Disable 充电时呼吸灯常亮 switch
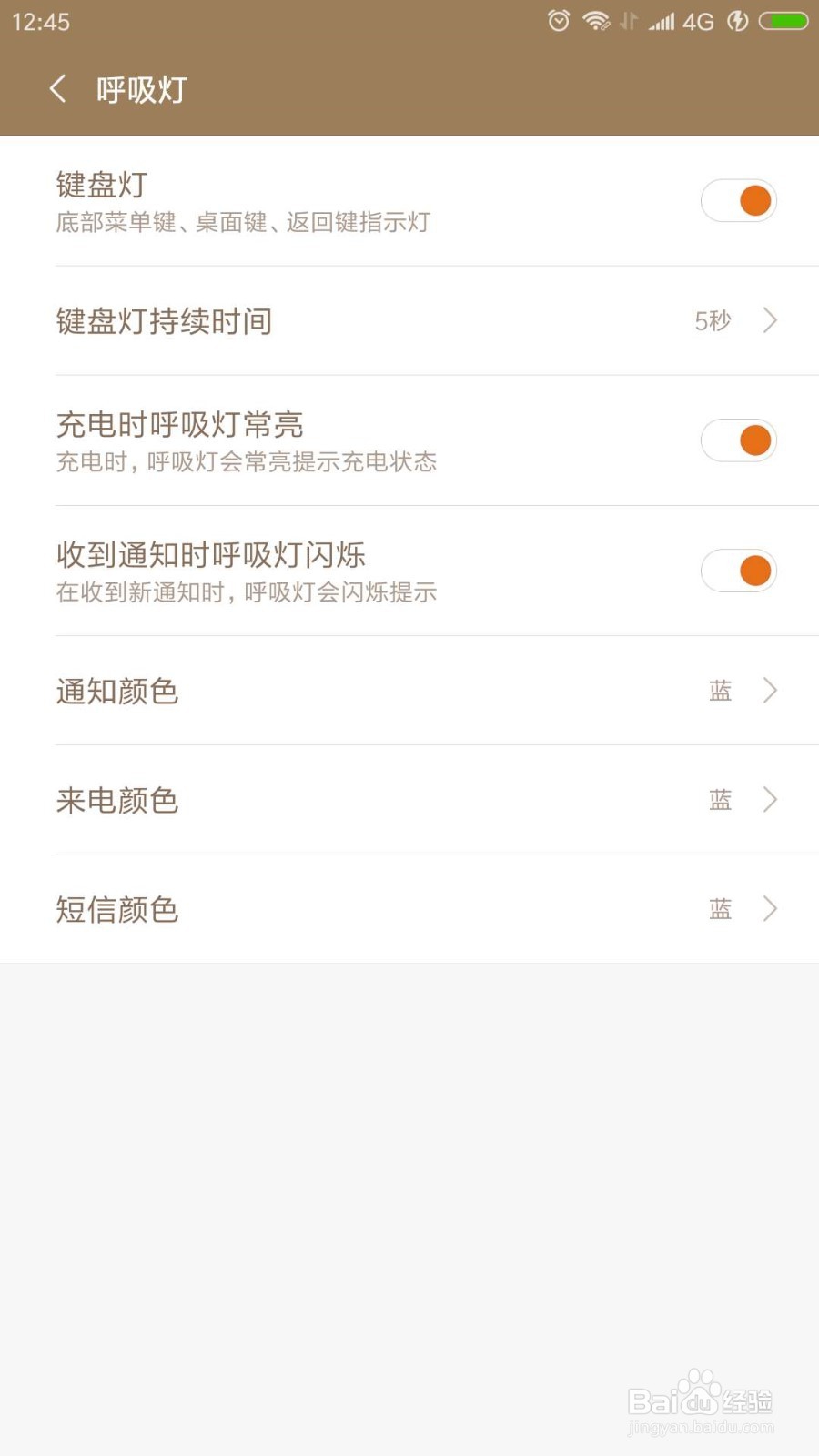Screen dimensions: 819x1456 [x=738, y=440]
